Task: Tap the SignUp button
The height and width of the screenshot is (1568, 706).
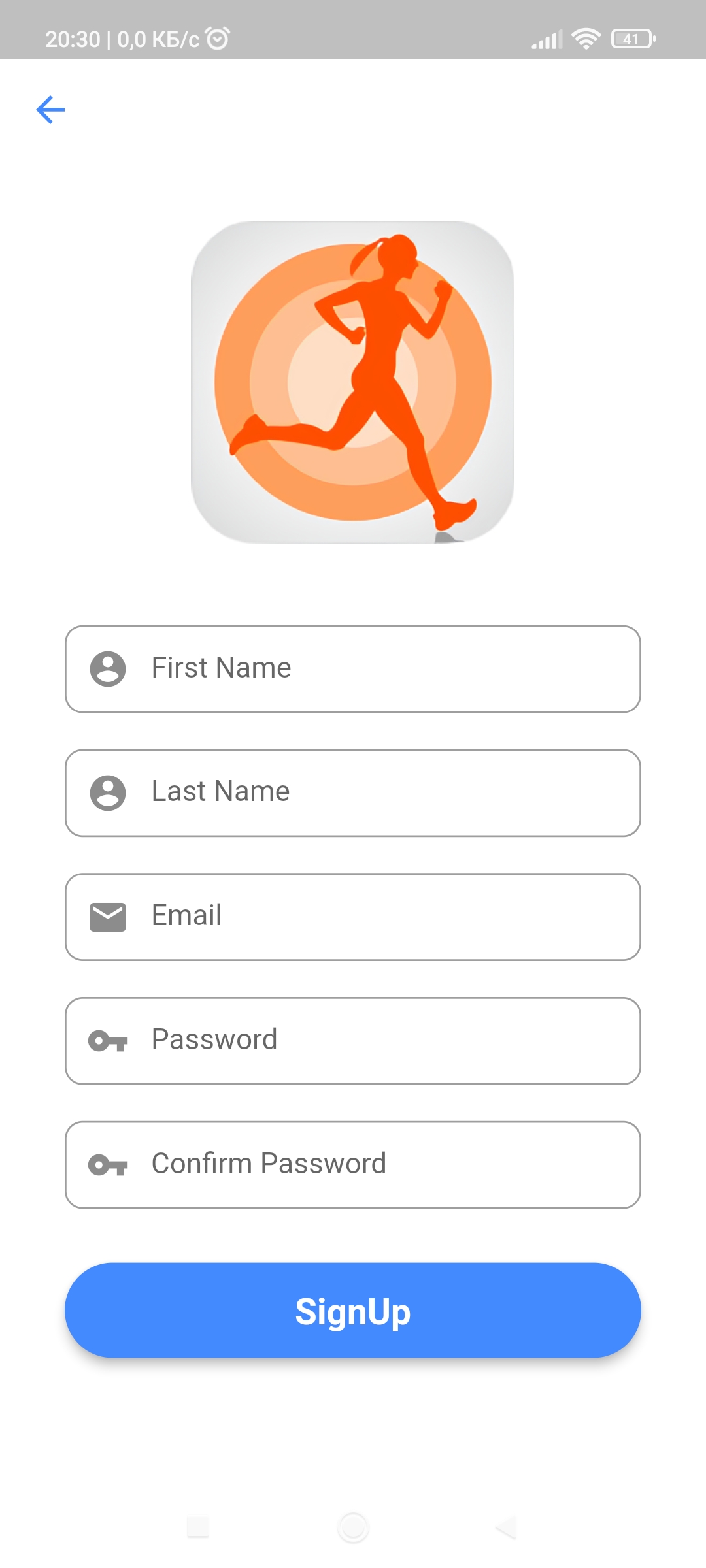Action: (353, 1311)
